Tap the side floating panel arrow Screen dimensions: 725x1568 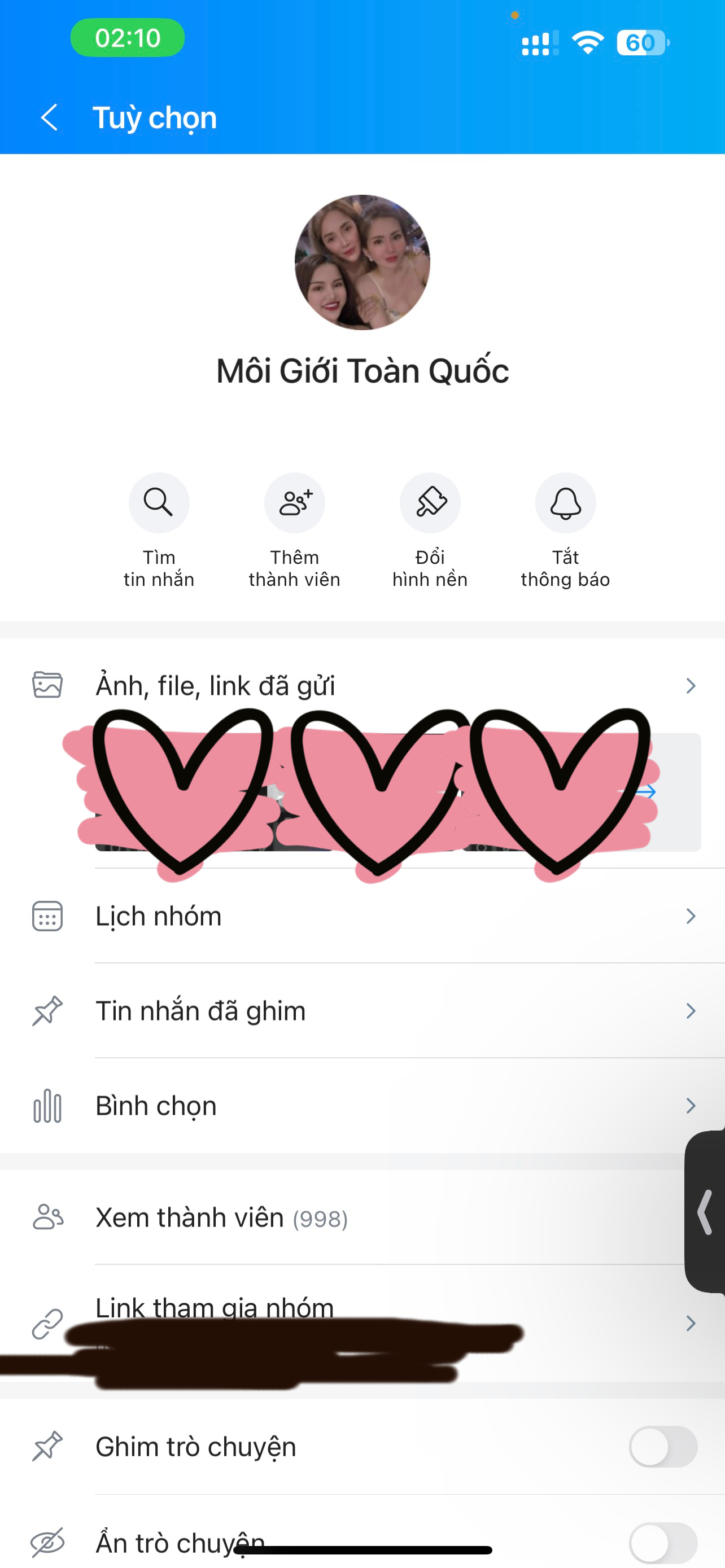coord(706,1212)
